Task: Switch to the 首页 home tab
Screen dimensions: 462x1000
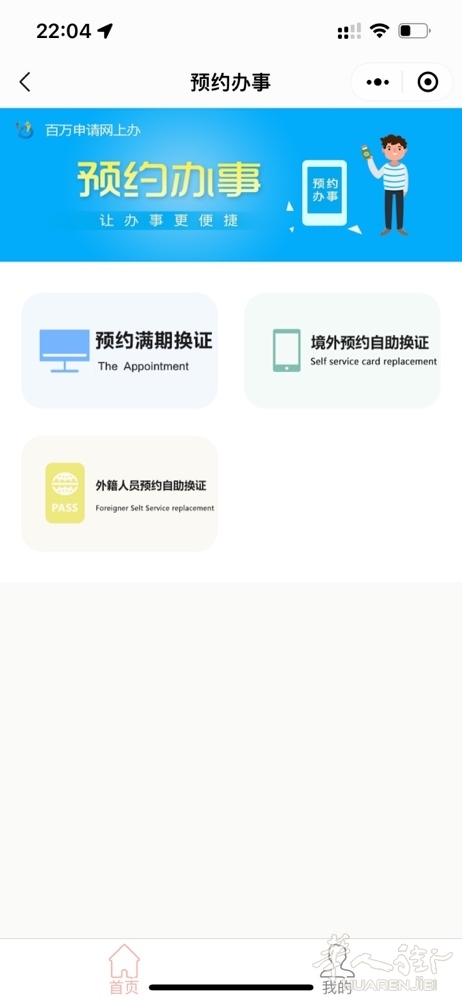Action: coord(124,969)
